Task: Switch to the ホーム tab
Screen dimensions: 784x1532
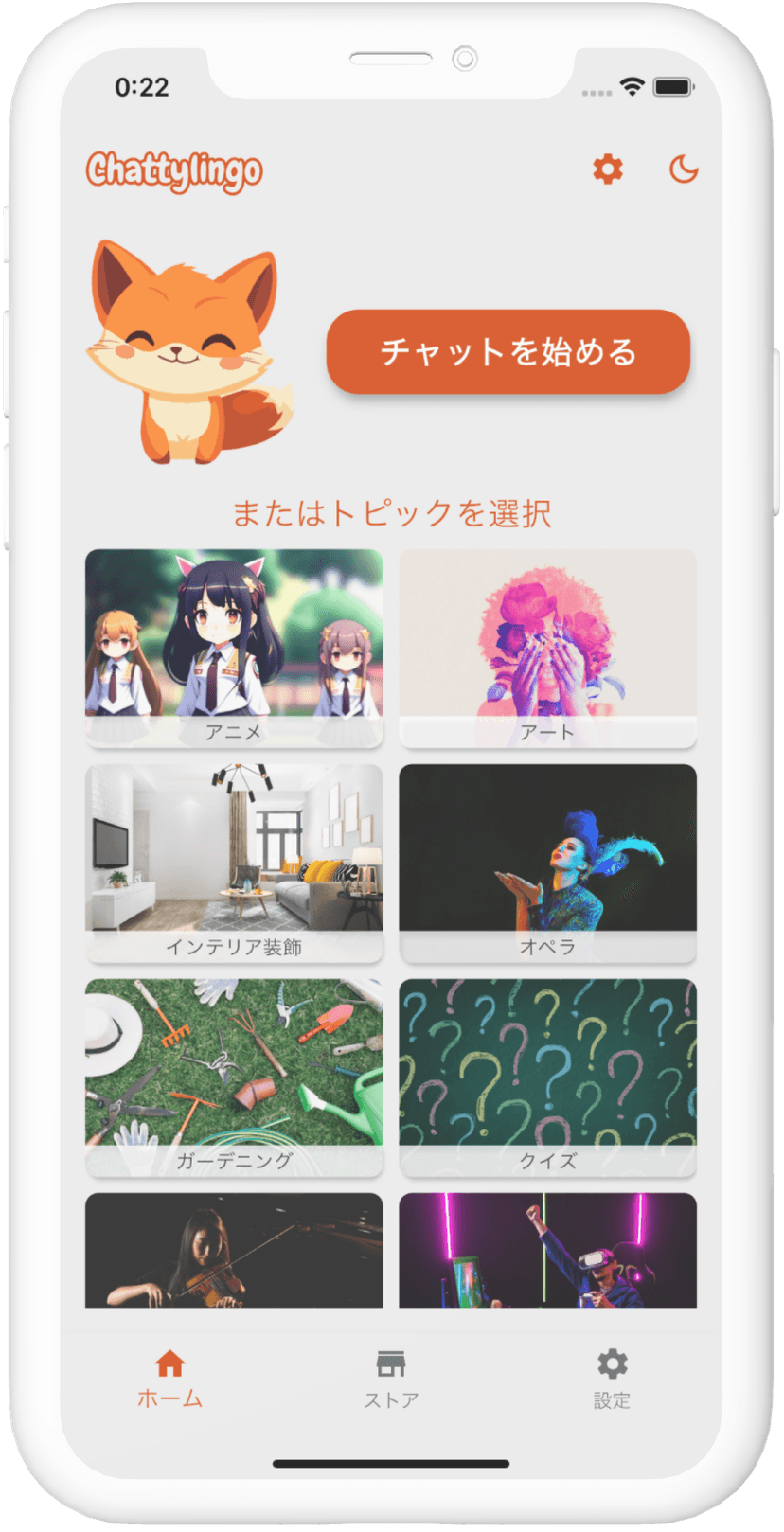Action: 169,1379
